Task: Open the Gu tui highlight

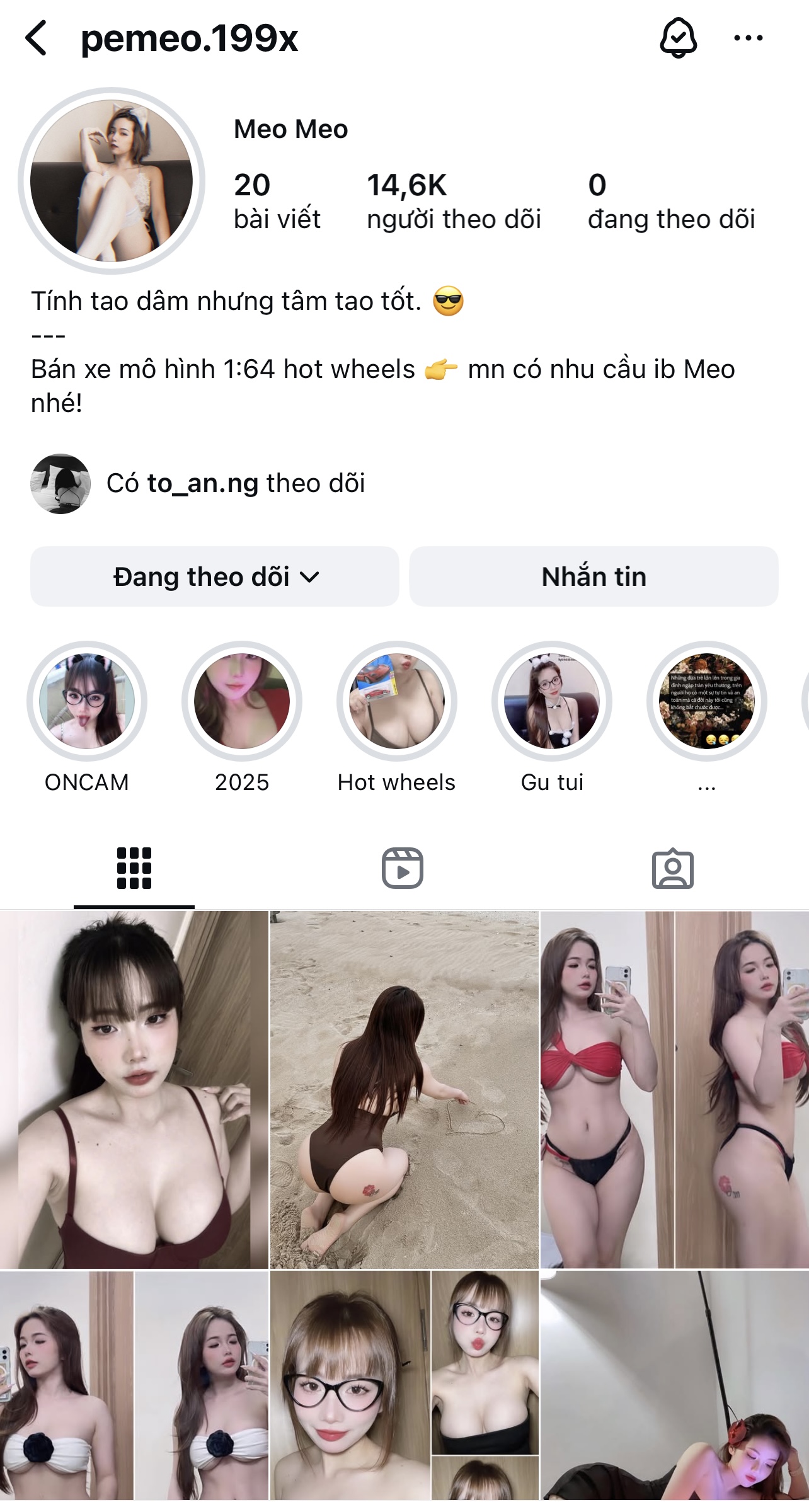Action: [552, 701]
